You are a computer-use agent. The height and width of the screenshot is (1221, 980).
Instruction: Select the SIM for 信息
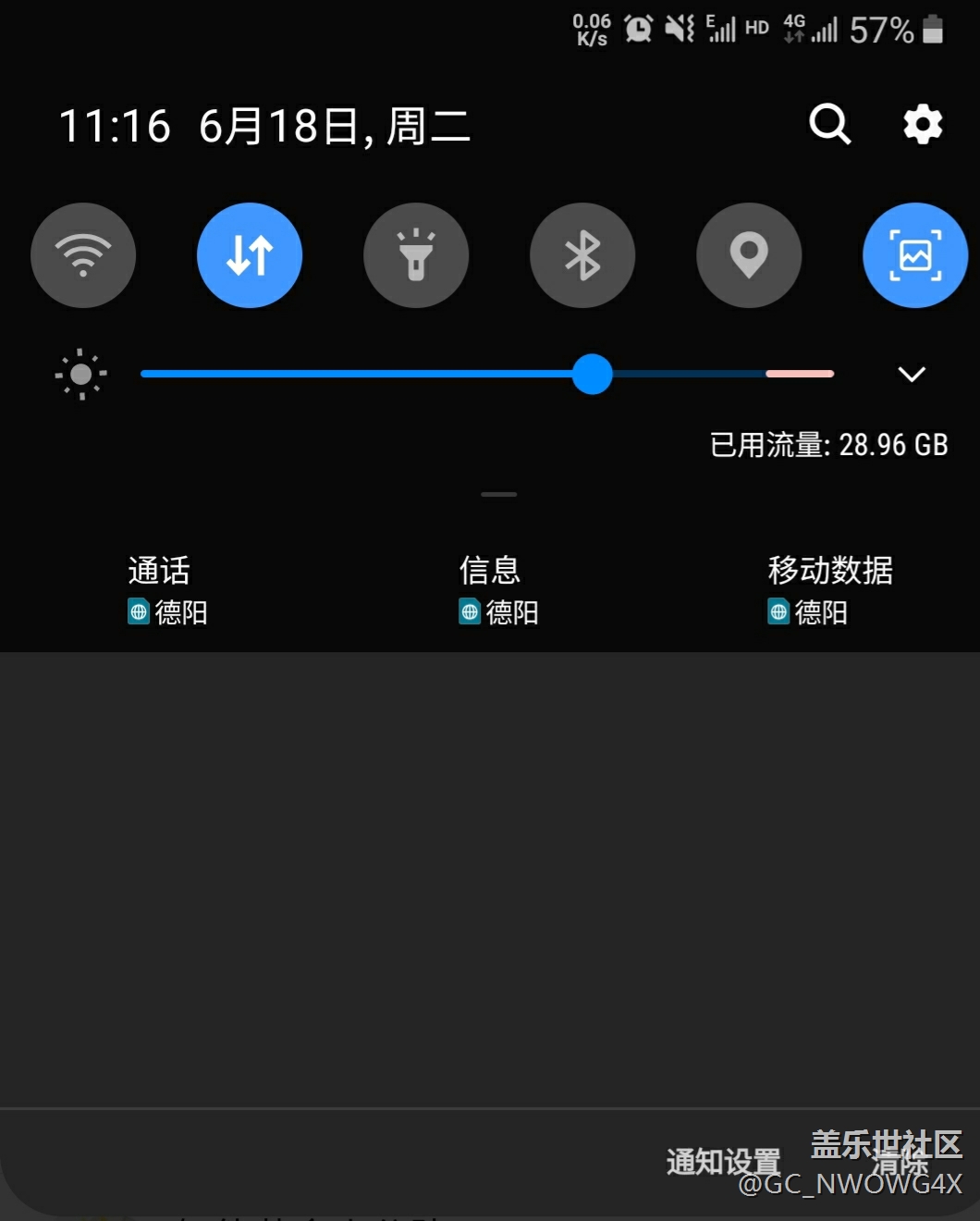coord(497,590)
